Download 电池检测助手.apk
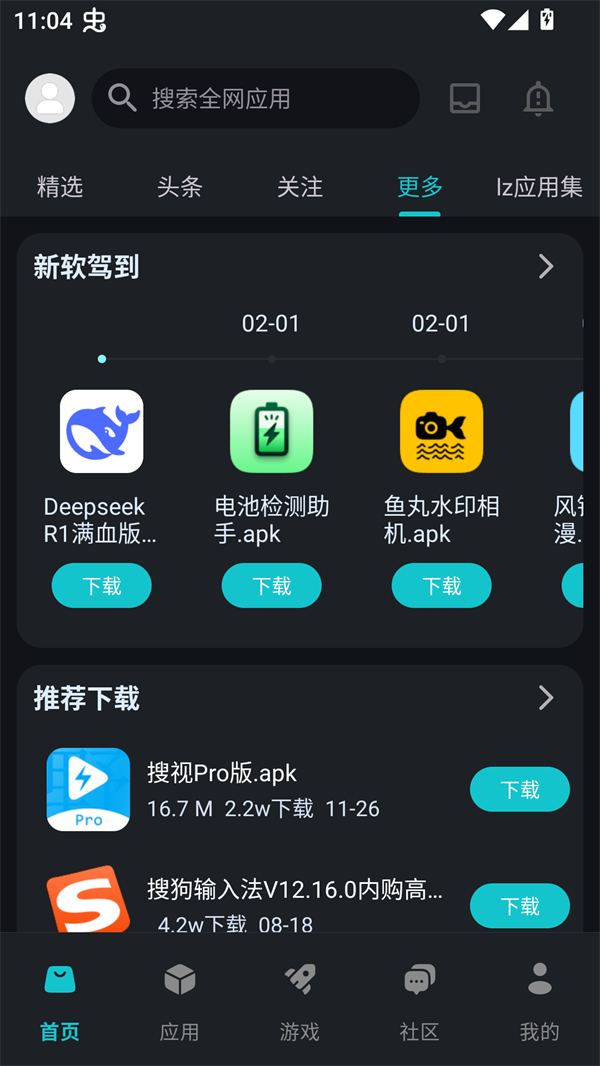The width and height of the screenshot is (600, 1066). (x=272, y=586)
